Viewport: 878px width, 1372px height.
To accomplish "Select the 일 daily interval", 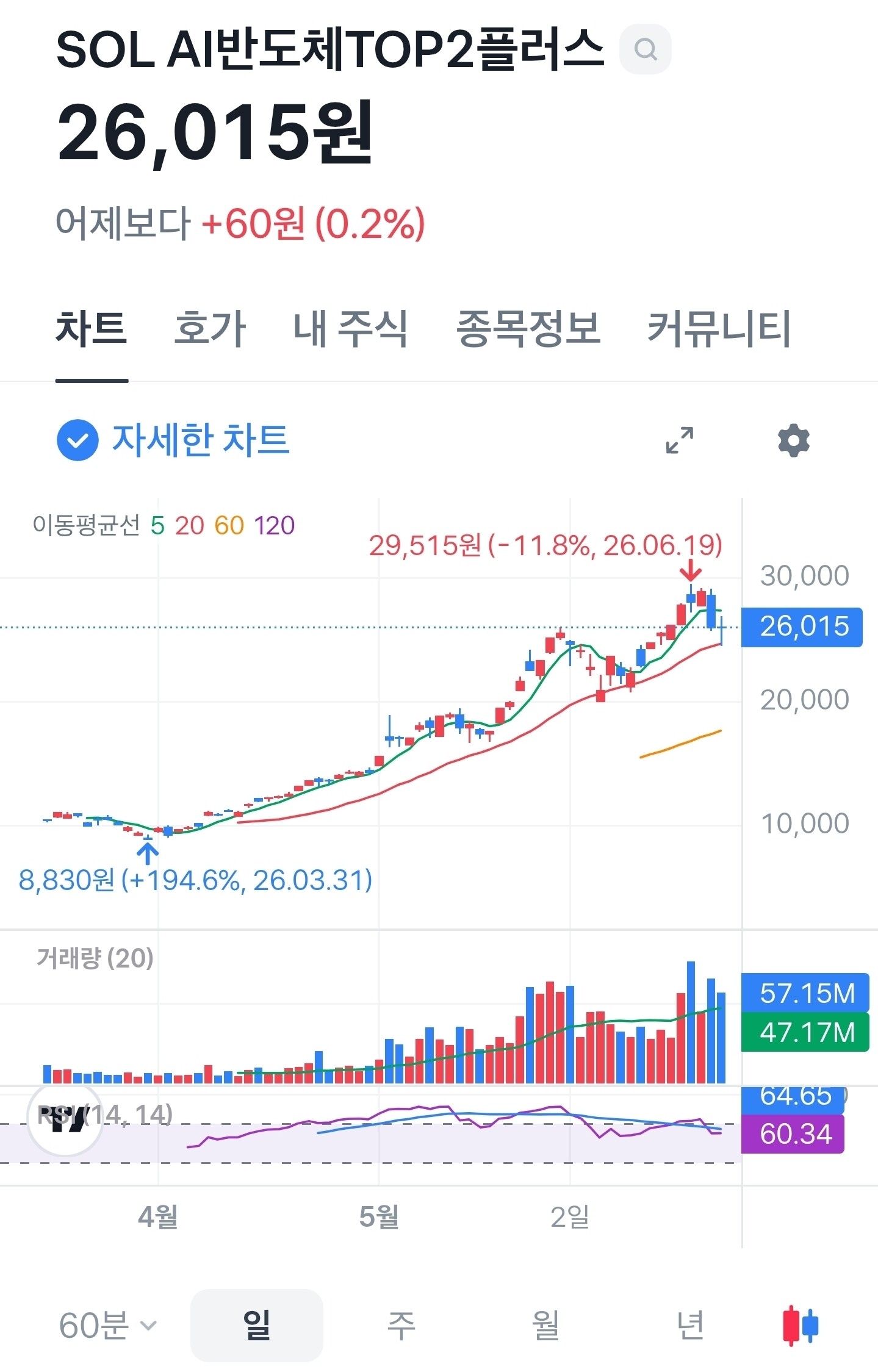I will (257, 1325).
